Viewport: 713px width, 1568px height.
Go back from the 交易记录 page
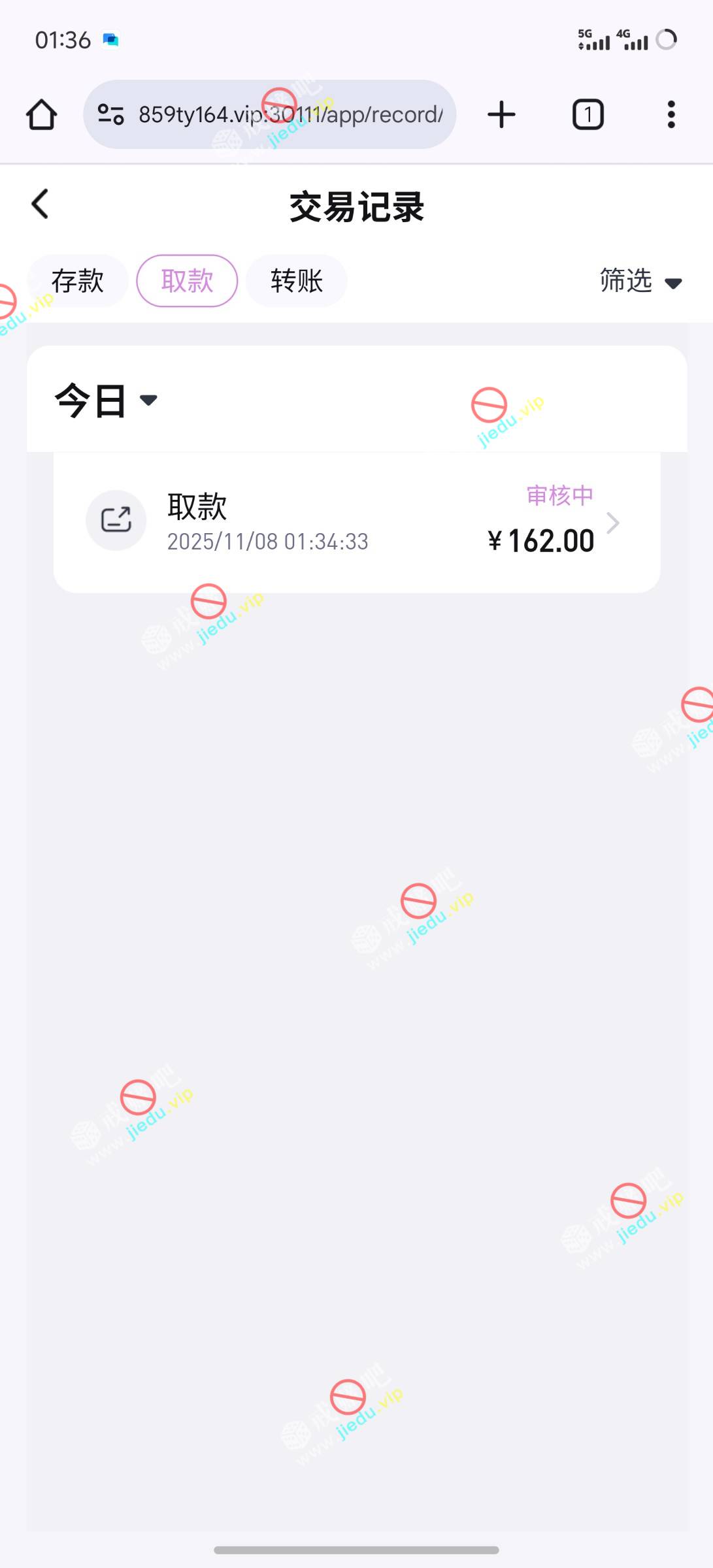(41, 204)
